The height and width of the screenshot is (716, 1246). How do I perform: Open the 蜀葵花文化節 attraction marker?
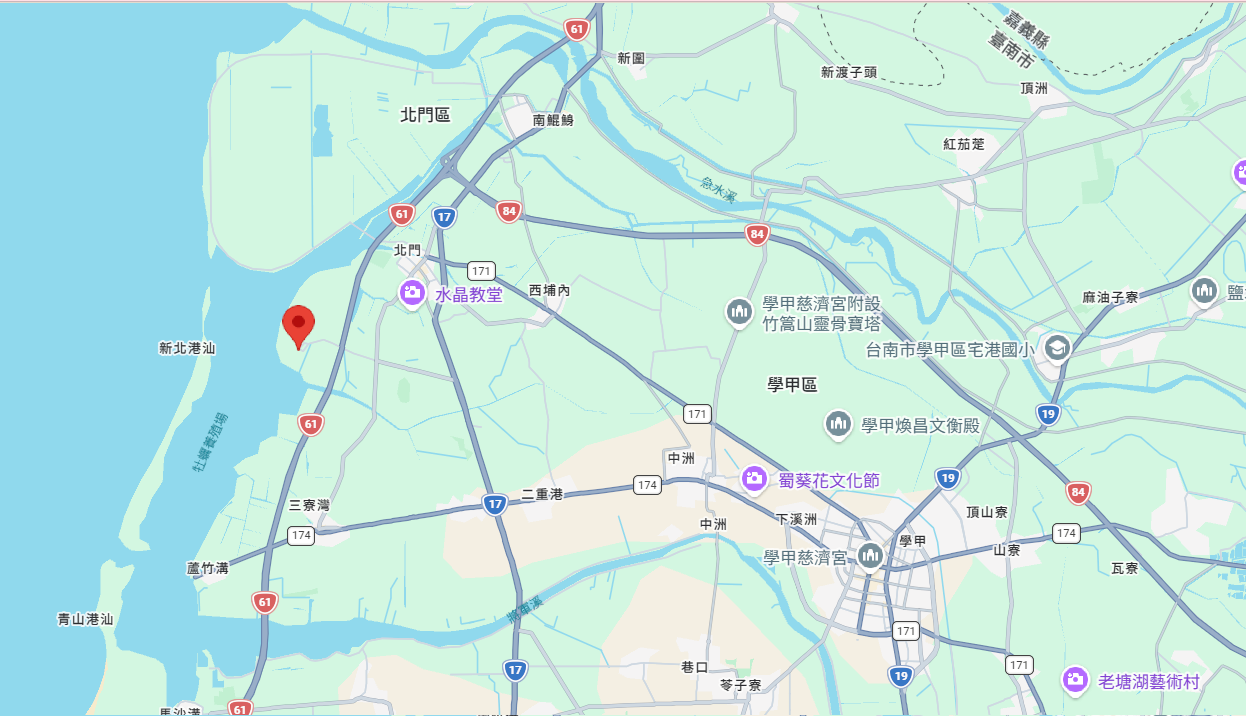pyautogui.click(x=754, y=479)
